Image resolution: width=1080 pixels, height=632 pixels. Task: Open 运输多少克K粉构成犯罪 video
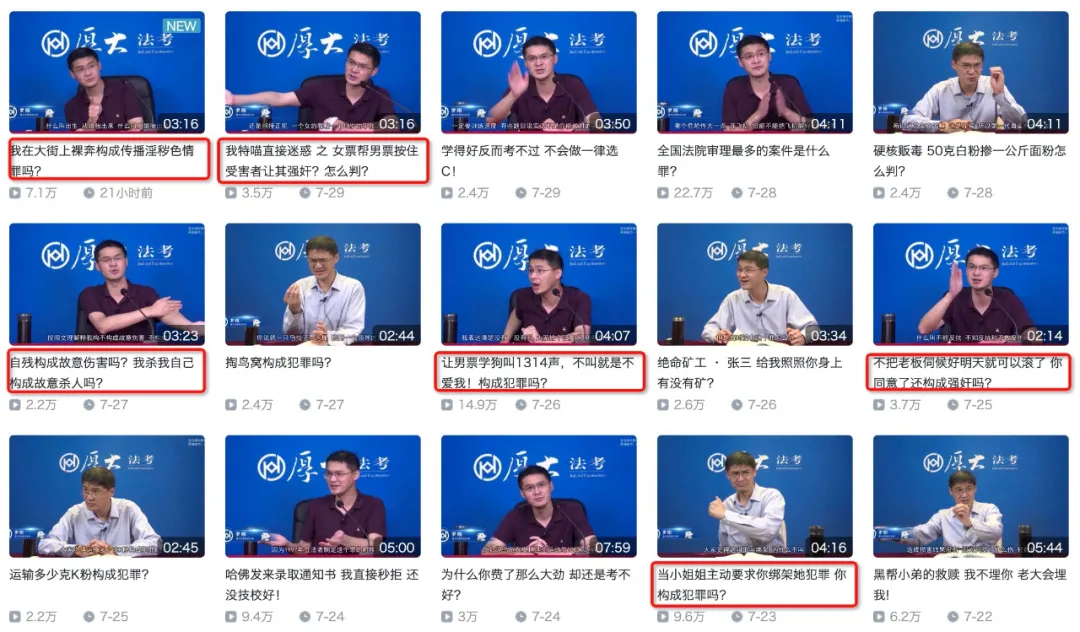(107, 496)
